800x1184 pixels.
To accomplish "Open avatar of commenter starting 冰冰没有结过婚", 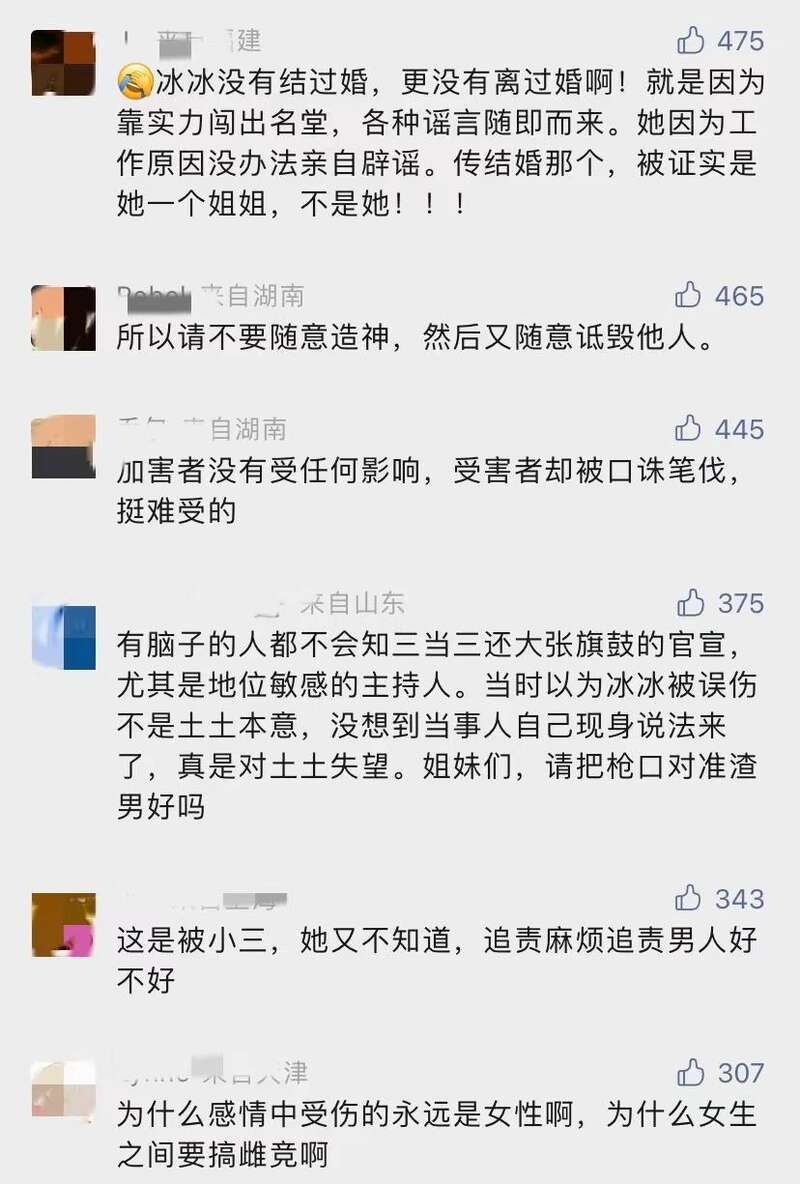I will pyautogui.click(x=63, y=63).
